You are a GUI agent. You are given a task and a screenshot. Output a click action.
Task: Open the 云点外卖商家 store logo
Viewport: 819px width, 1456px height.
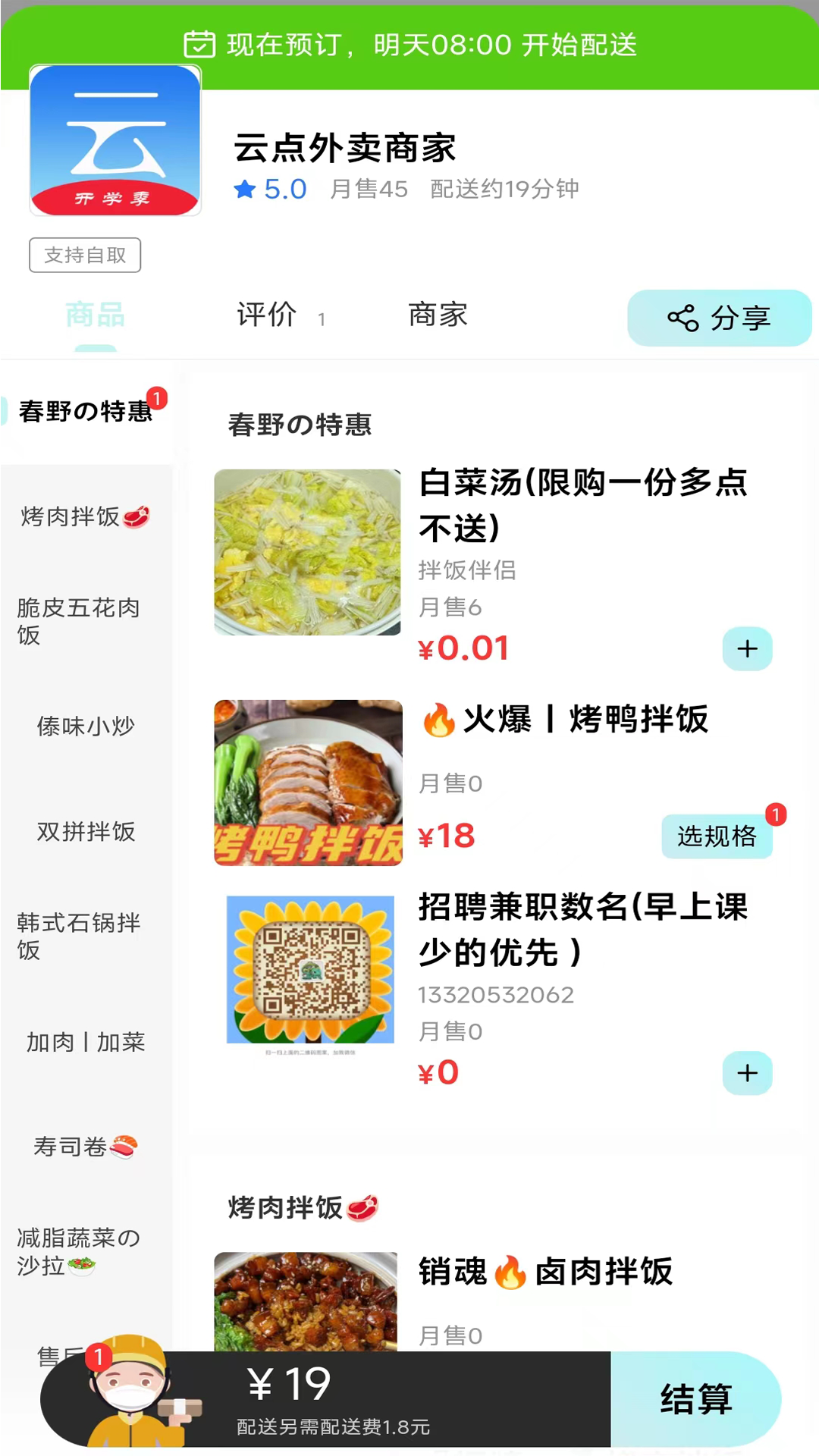115,144
